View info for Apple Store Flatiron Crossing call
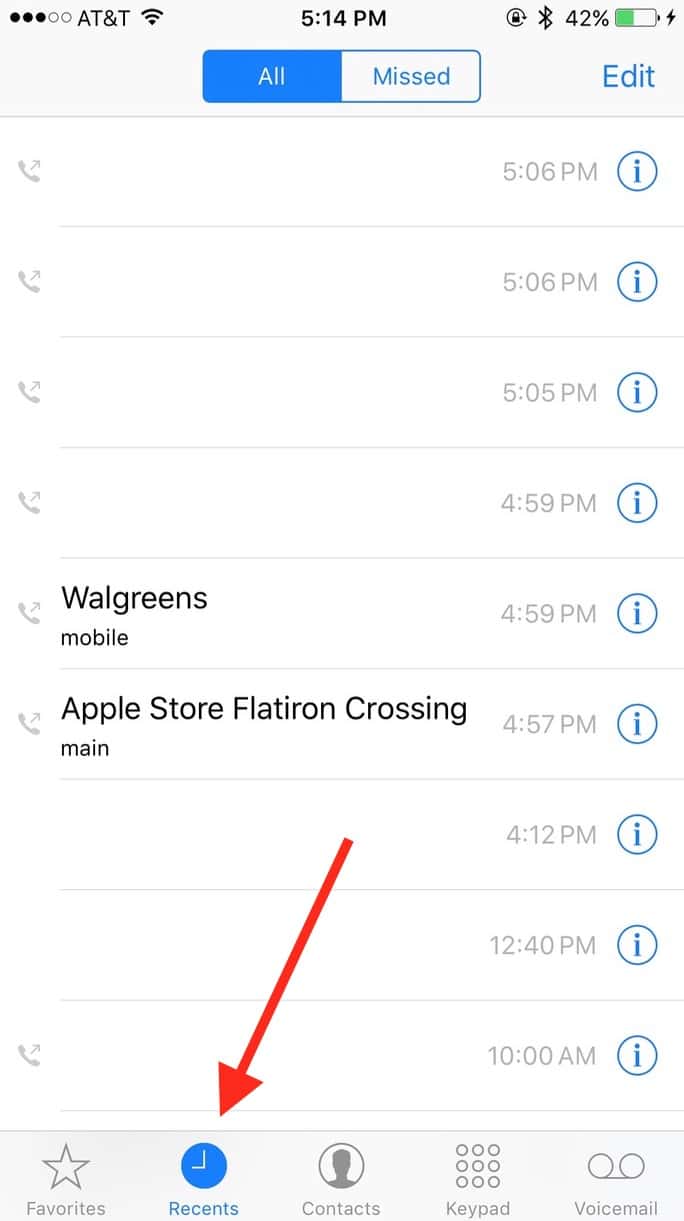684x1221 pixels. coord(637,723)
